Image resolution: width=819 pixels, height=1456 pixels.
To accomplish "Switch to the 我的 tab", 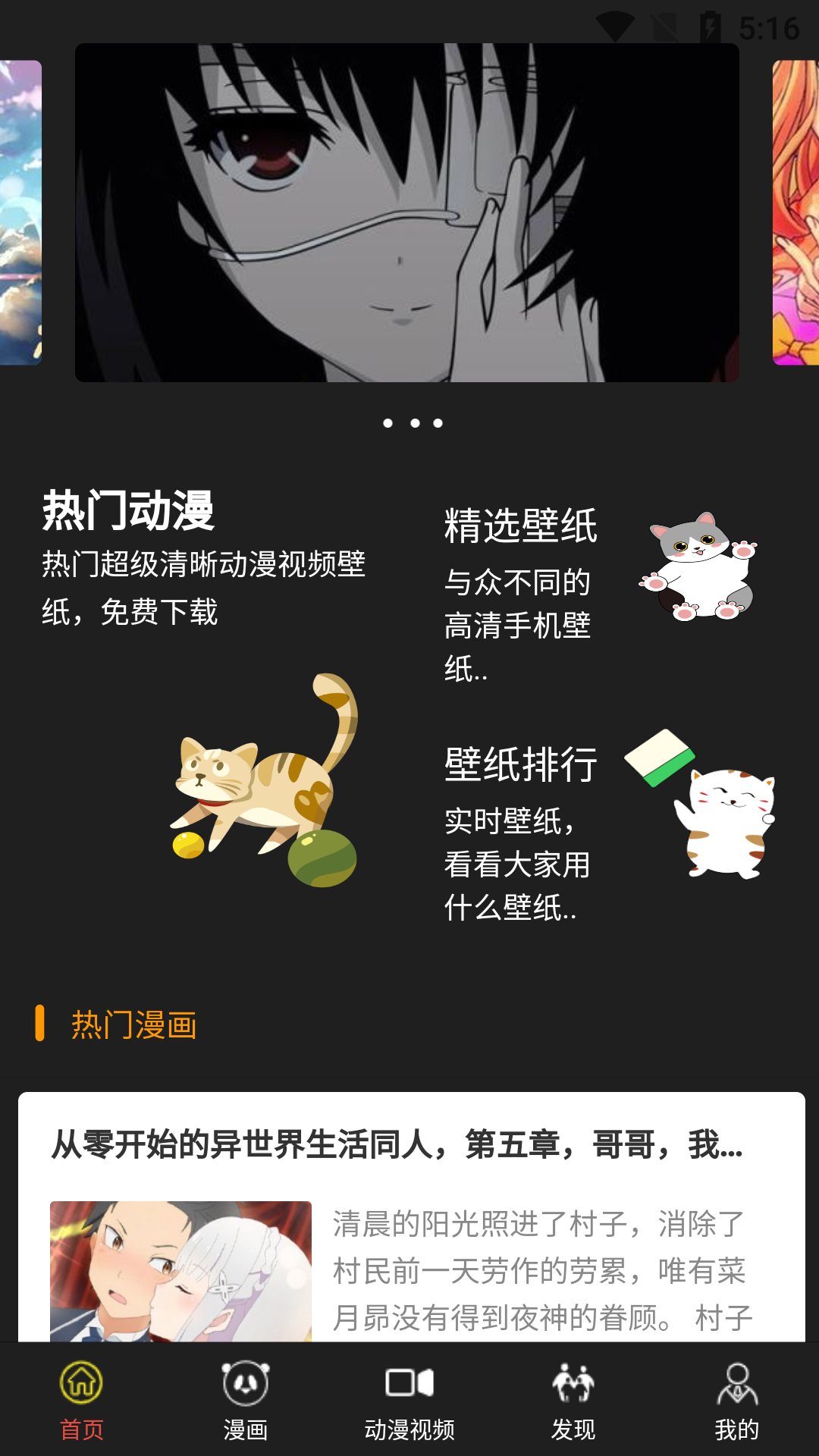I will point(737,1399).
